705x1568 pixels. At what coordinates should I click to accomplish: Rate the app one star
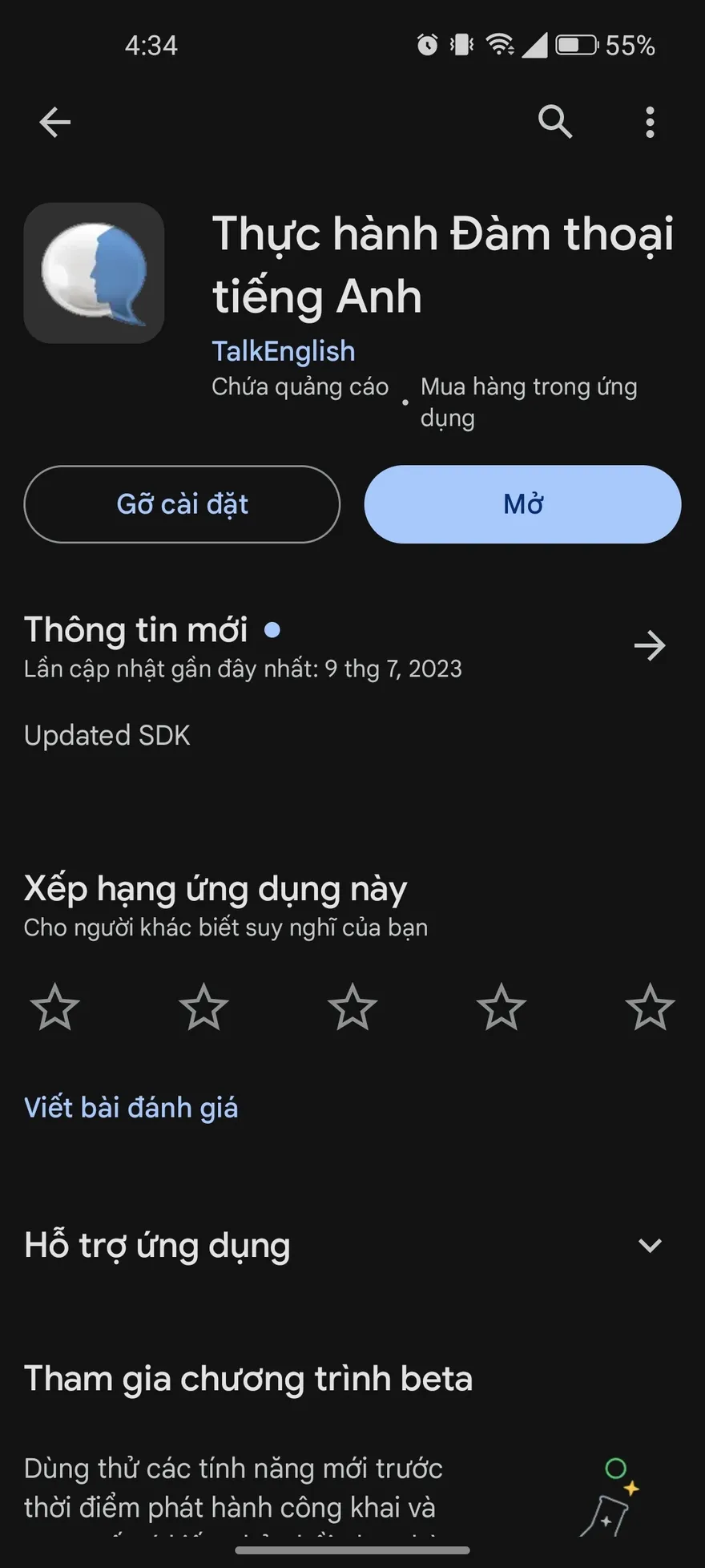54,1007
